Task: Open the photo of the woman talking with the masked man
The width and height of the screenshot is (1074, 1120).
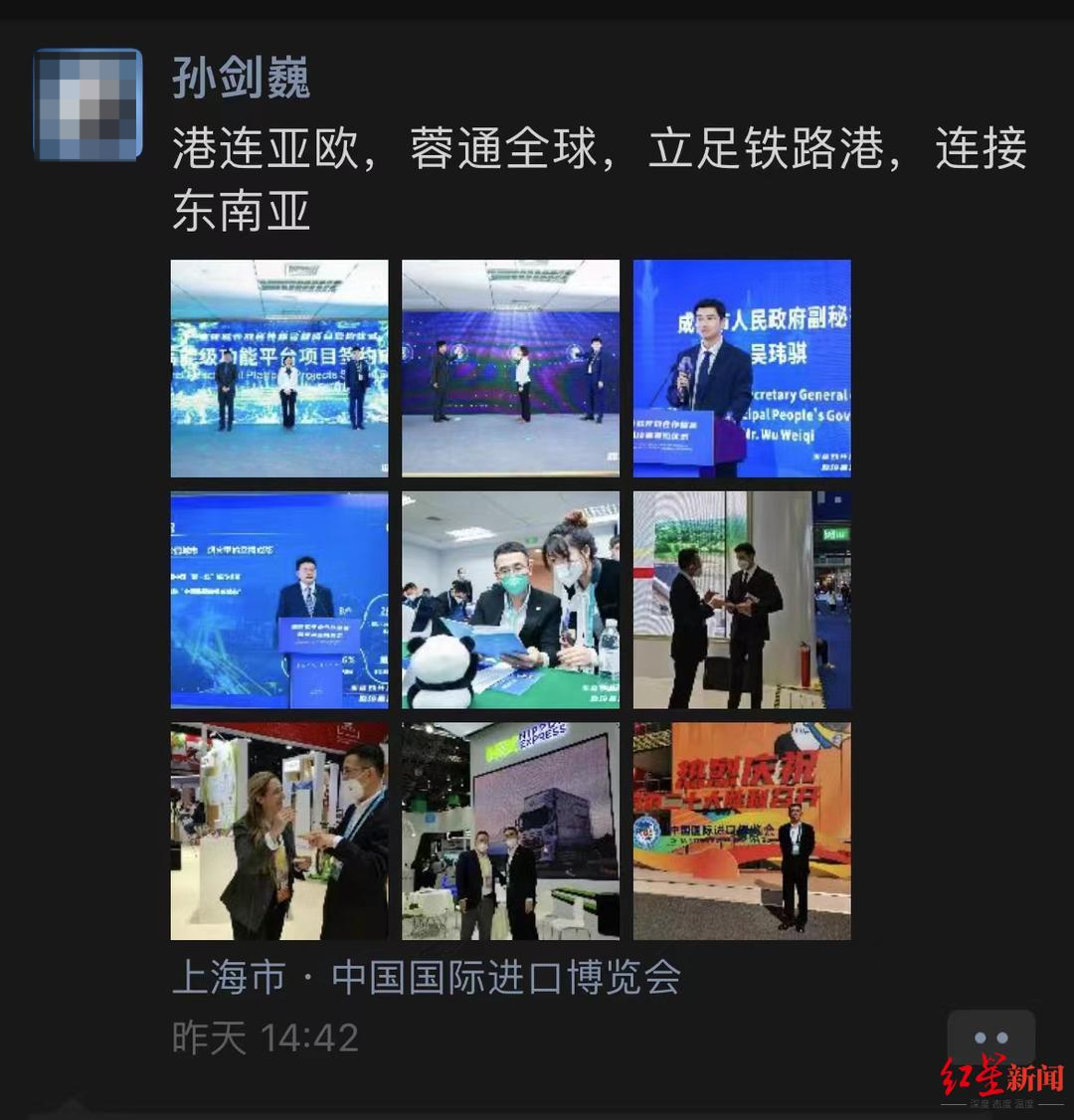Action: [x=279, y=832]
